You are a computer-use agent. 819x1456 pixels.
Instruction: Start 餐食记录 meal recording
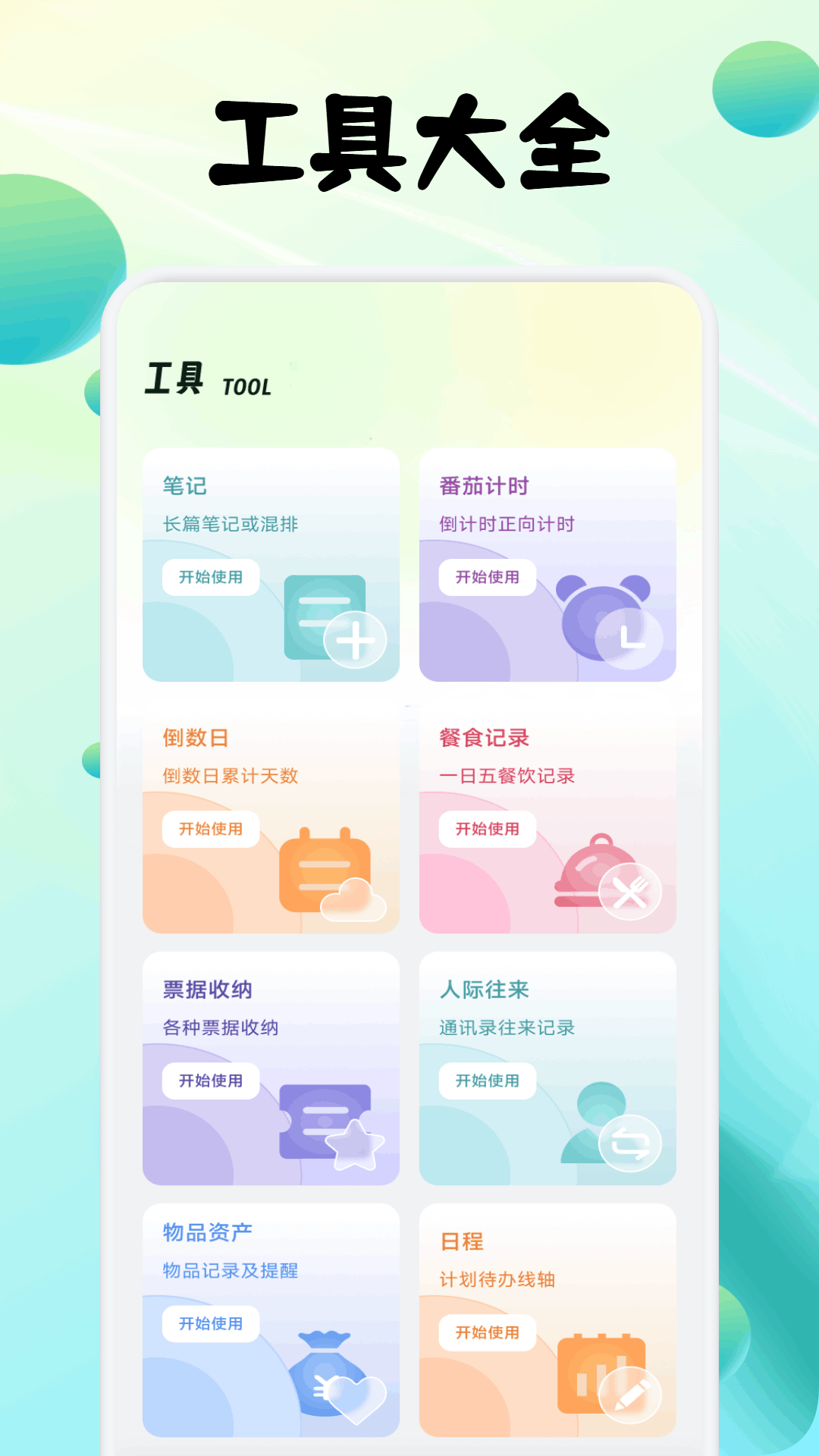pyautogui.click(x=488, y=829)
